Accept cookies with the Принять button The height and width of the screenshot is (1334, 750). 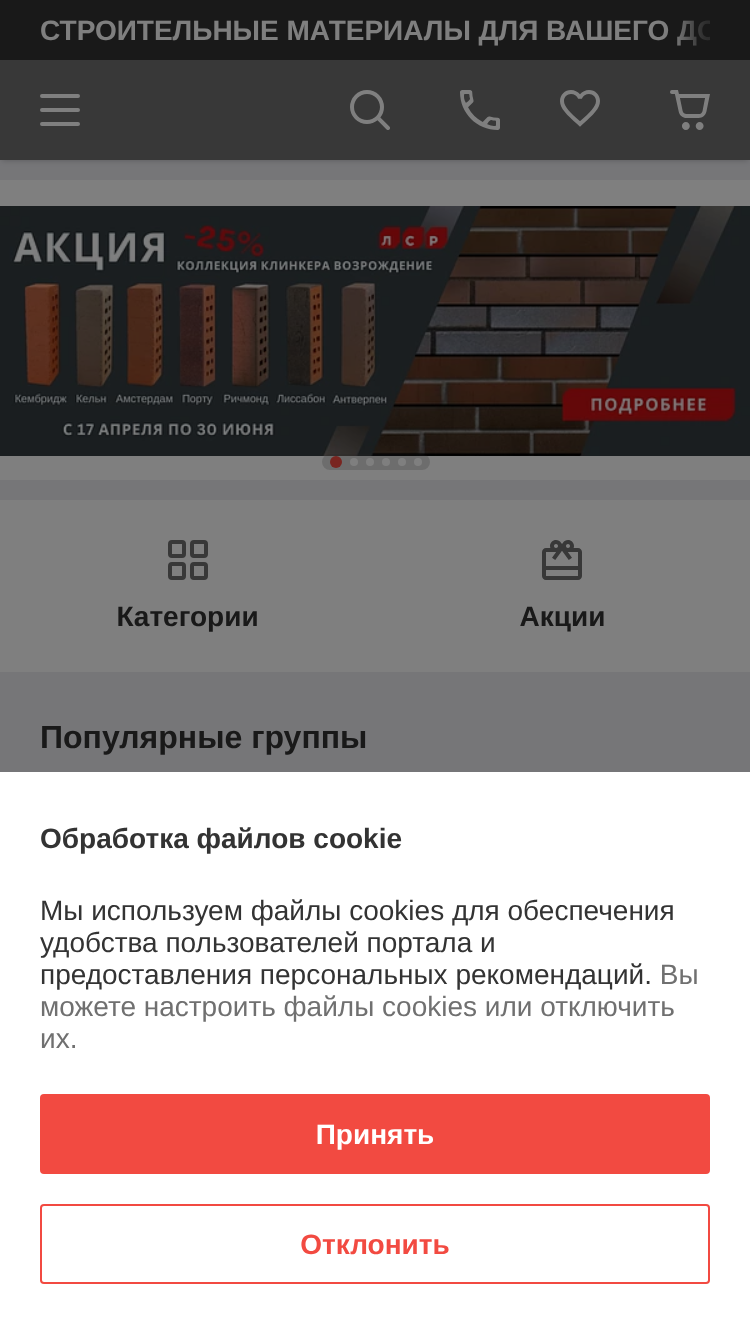coord(375,1134)
